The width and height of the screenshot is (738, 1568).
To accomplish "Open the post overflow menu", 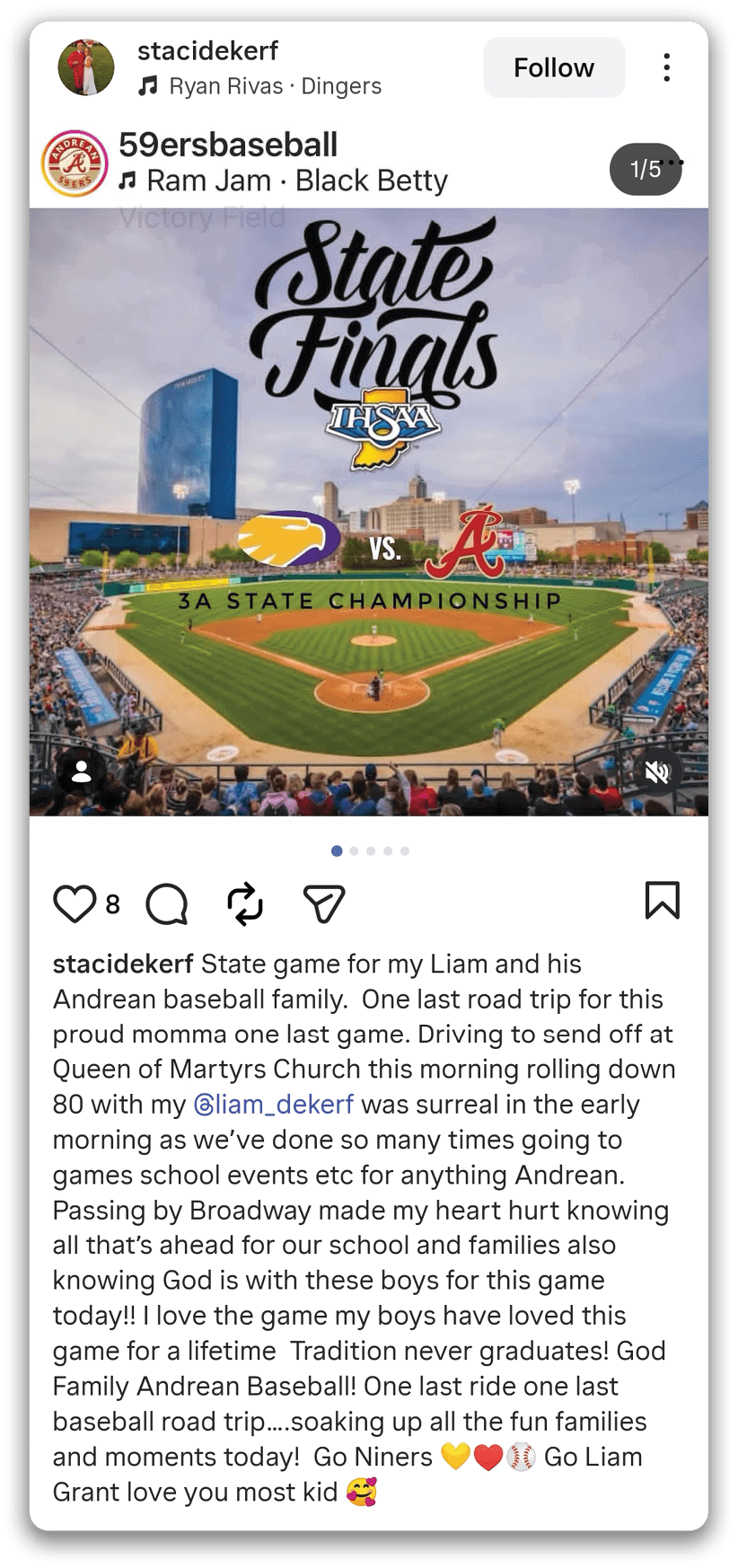I will pos(666,67).
